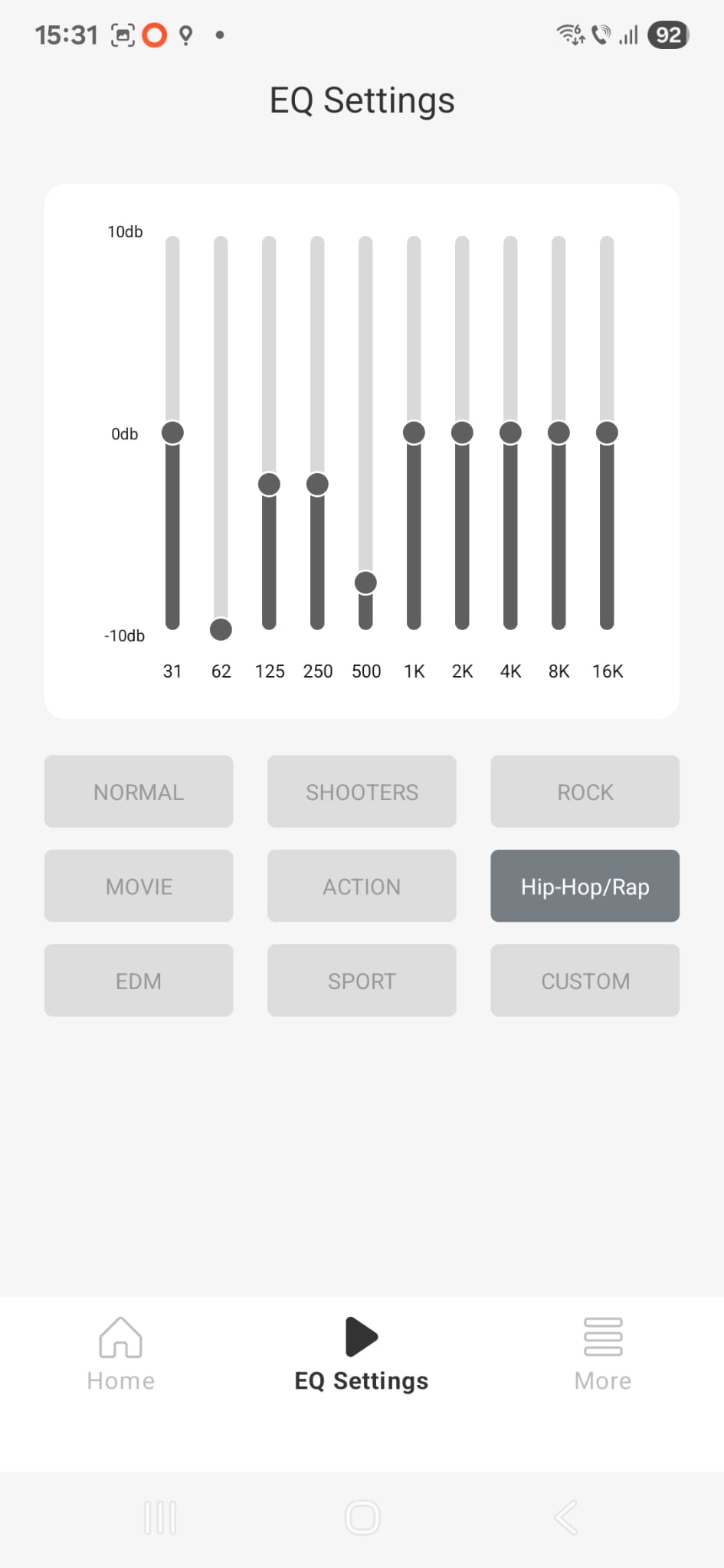724x1568 pixels.
Task: Tap the 16K slider knob
Action: pos(607,433)
